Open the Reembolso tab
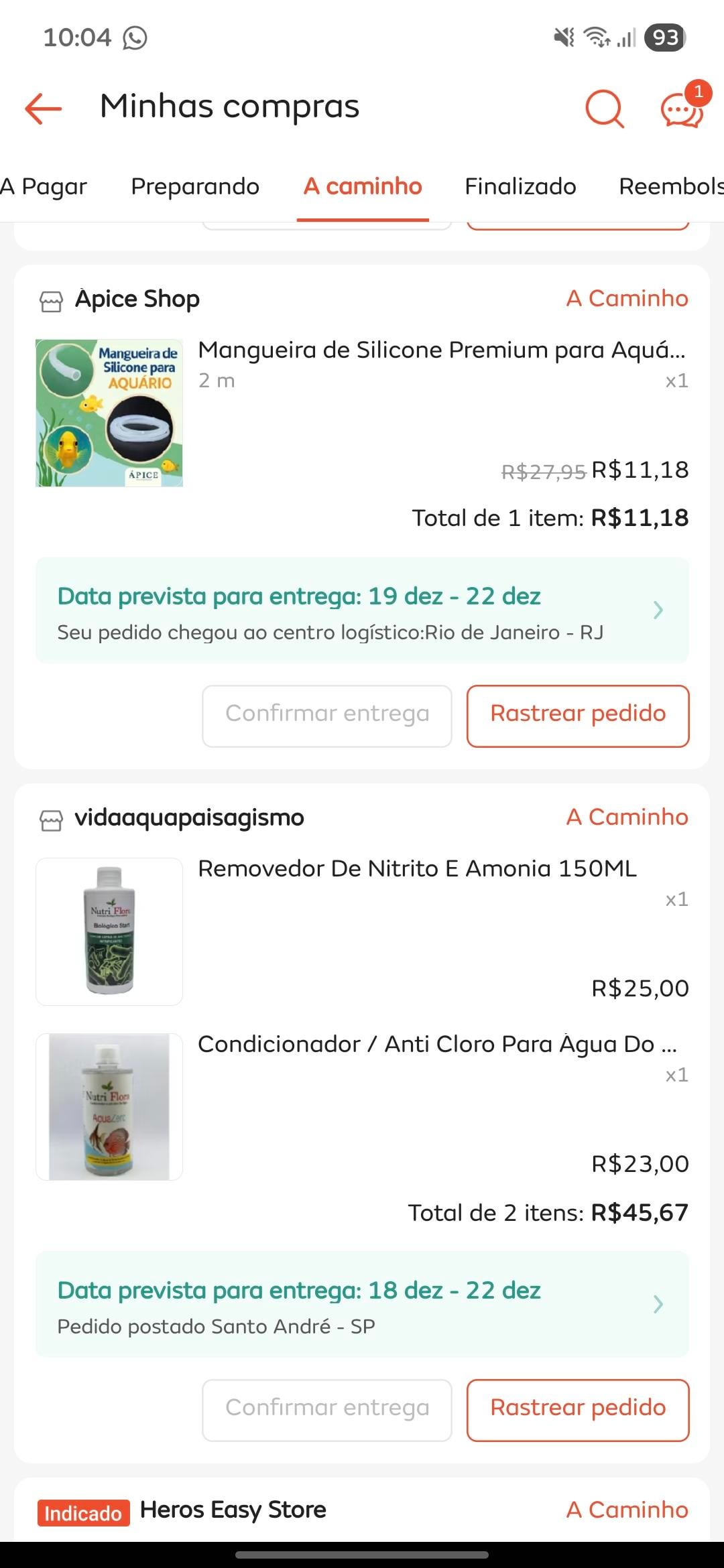This screenshot has width=724, height=1568. [x=670, y=186]
